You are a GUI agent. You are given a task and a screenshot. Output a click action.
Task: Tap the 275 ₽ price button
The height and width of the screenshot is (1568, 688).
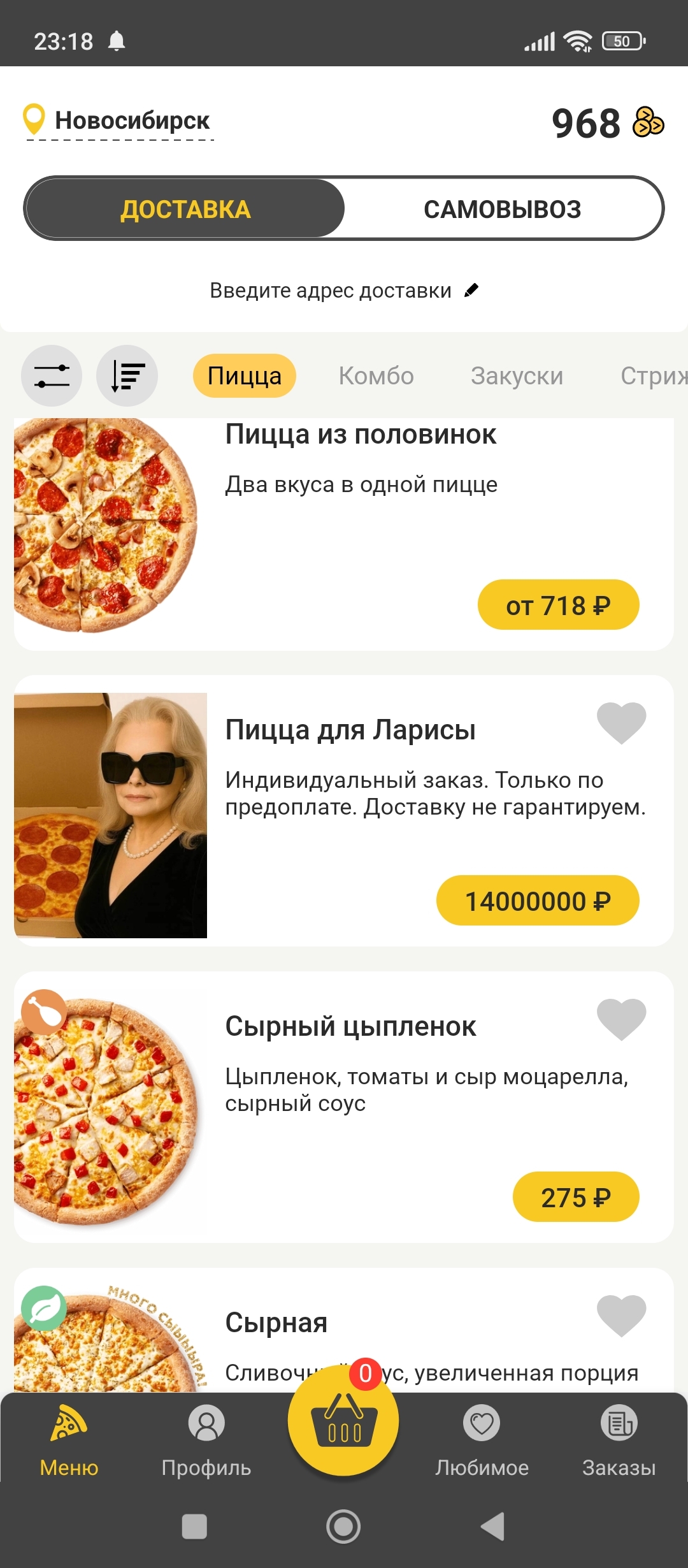tap(576, 1197)
